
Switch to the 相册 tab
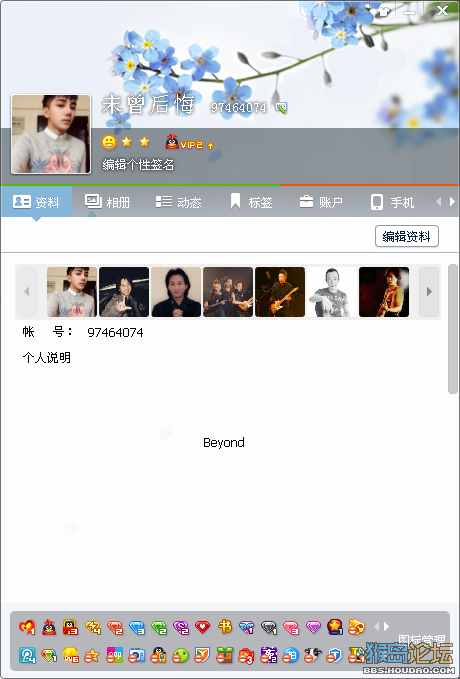coord(107,202)
